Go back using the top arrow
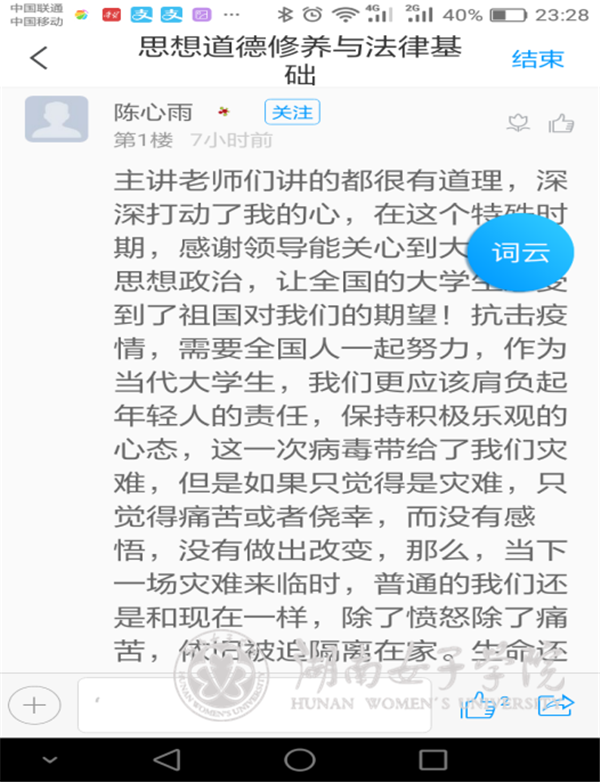This screenshot has height=782, width=600. click(x=38, y=58)
